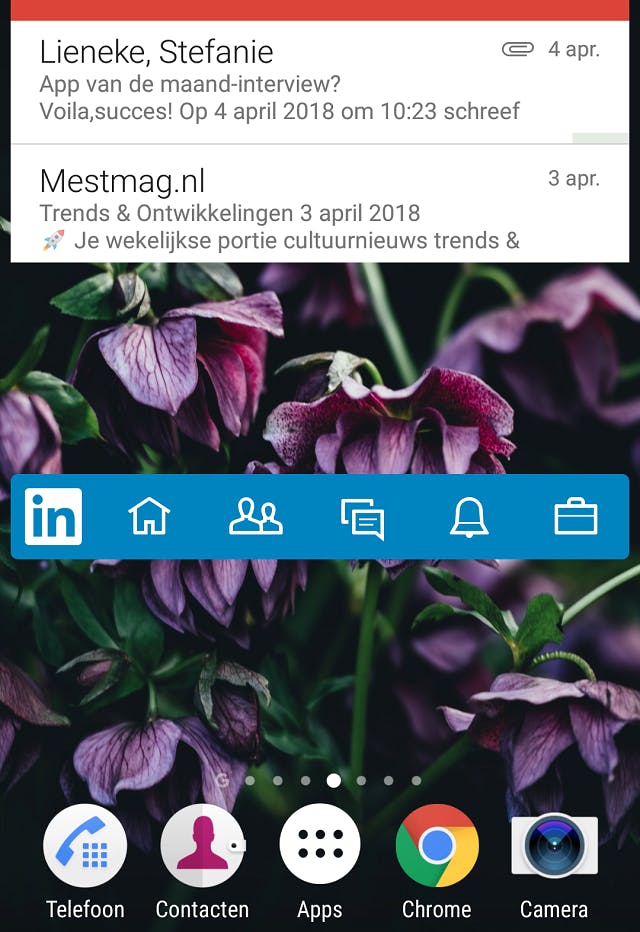640x932 pixels.
Task: Open LinkedIn jobs briefcase icon
Action: (x=576, y=517)
